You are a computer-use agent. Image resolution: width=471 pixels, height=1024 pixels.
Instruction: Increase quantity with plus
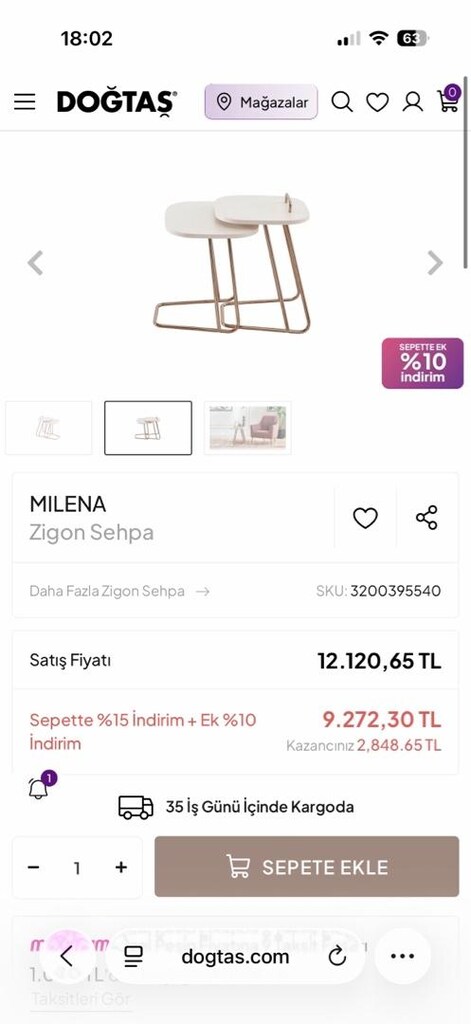tap(121, 867)
